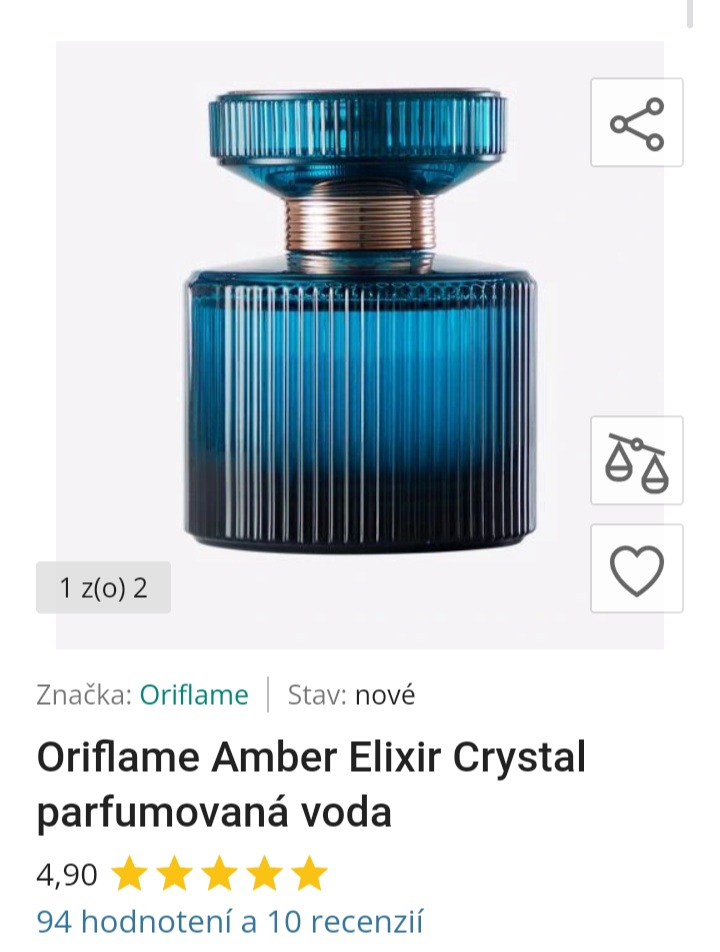Open the perfume bottle product photo
The height and width of the screenshot is (952, 720).
tap(360, 330)
